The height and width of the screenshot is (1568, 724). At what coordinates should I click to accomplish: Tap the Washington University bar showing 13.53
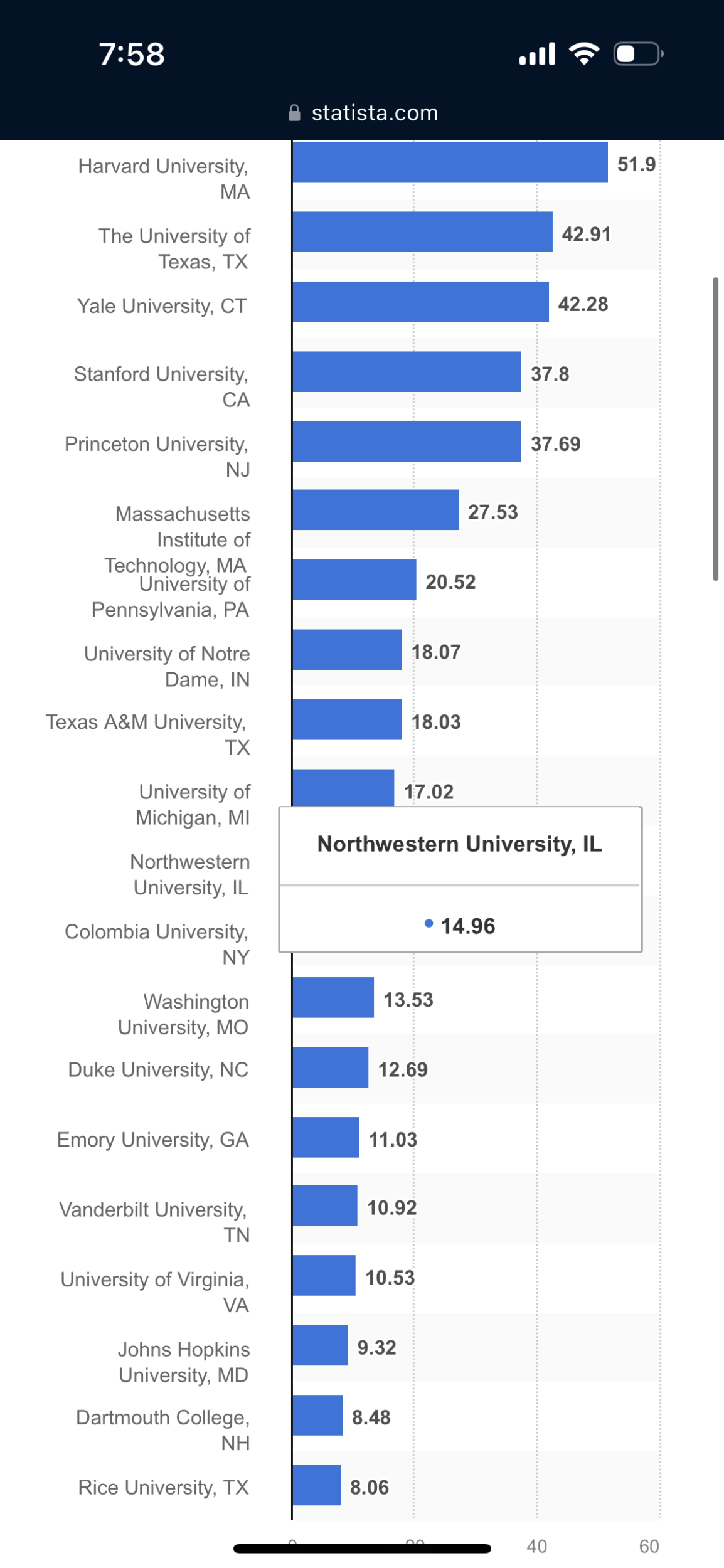tap(333, 997)
